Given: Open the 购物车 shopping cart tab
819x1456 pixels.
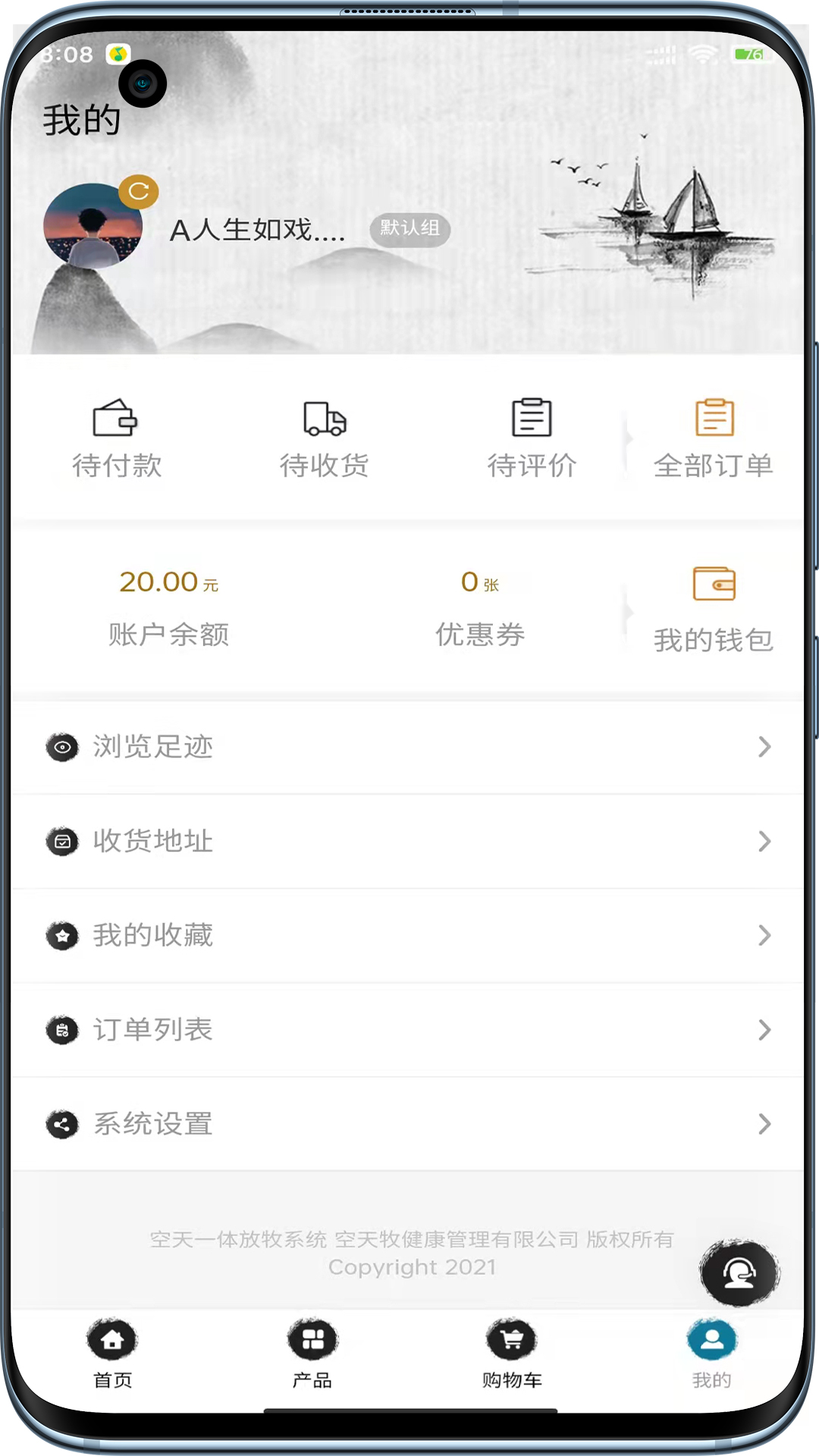Looking at the screenshot, I should pyautogui.click(x=512, y=1354).
